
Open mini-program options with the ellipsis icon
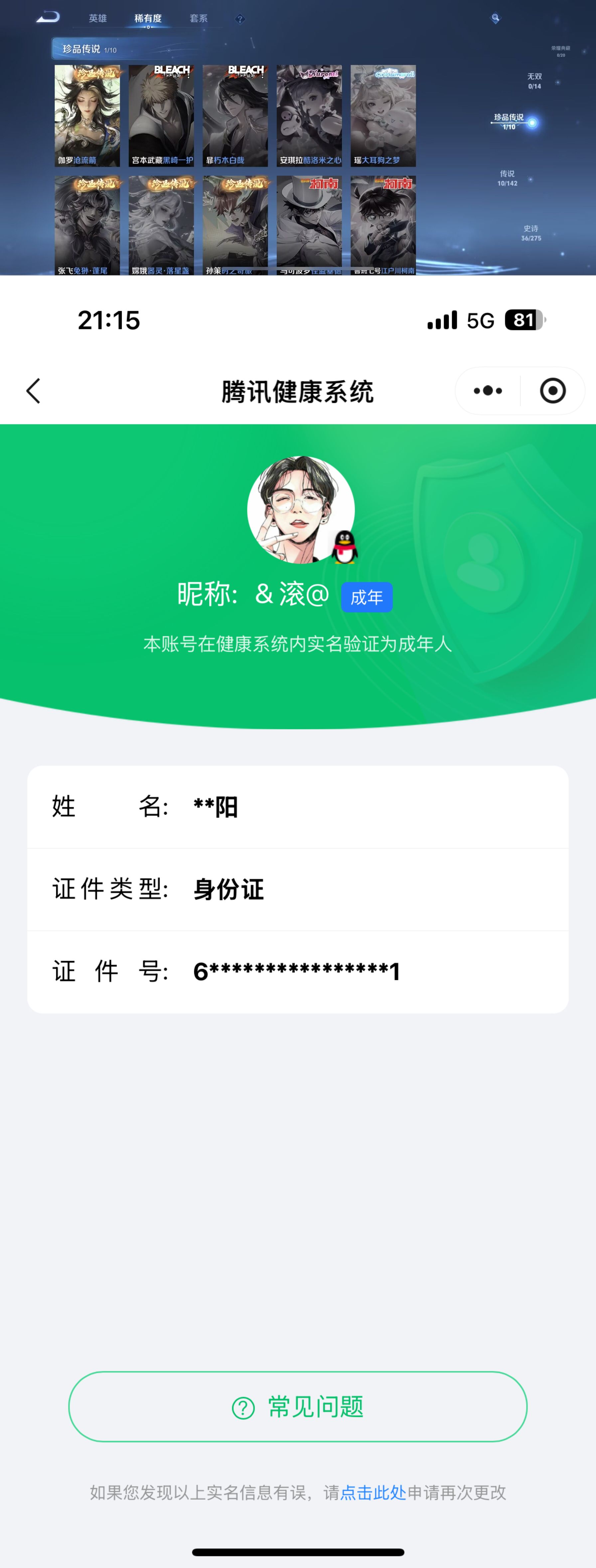(487, 390)
